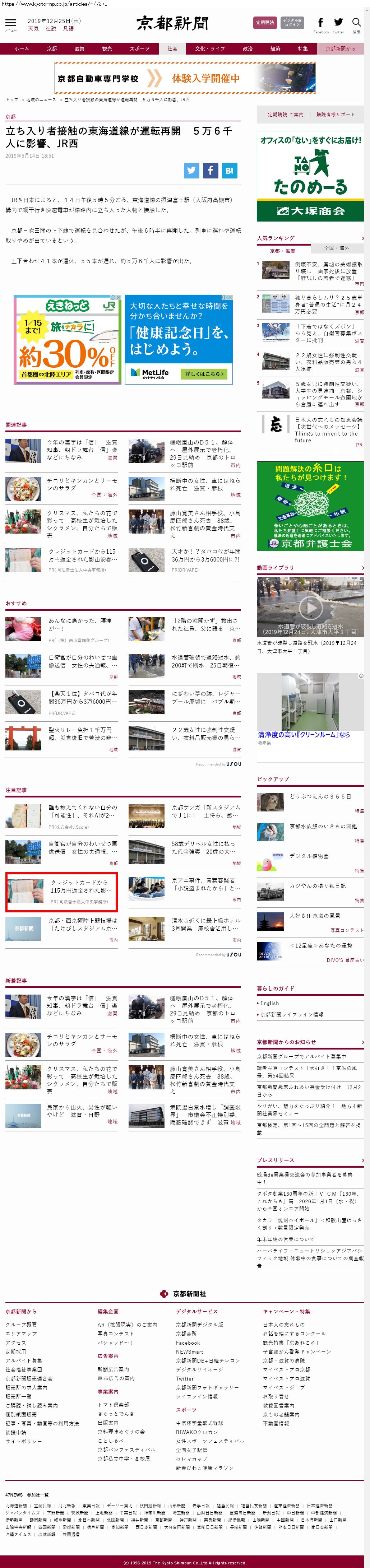Open the search magnifier icon
370x1568 pixels.
[x=357, y=24]
